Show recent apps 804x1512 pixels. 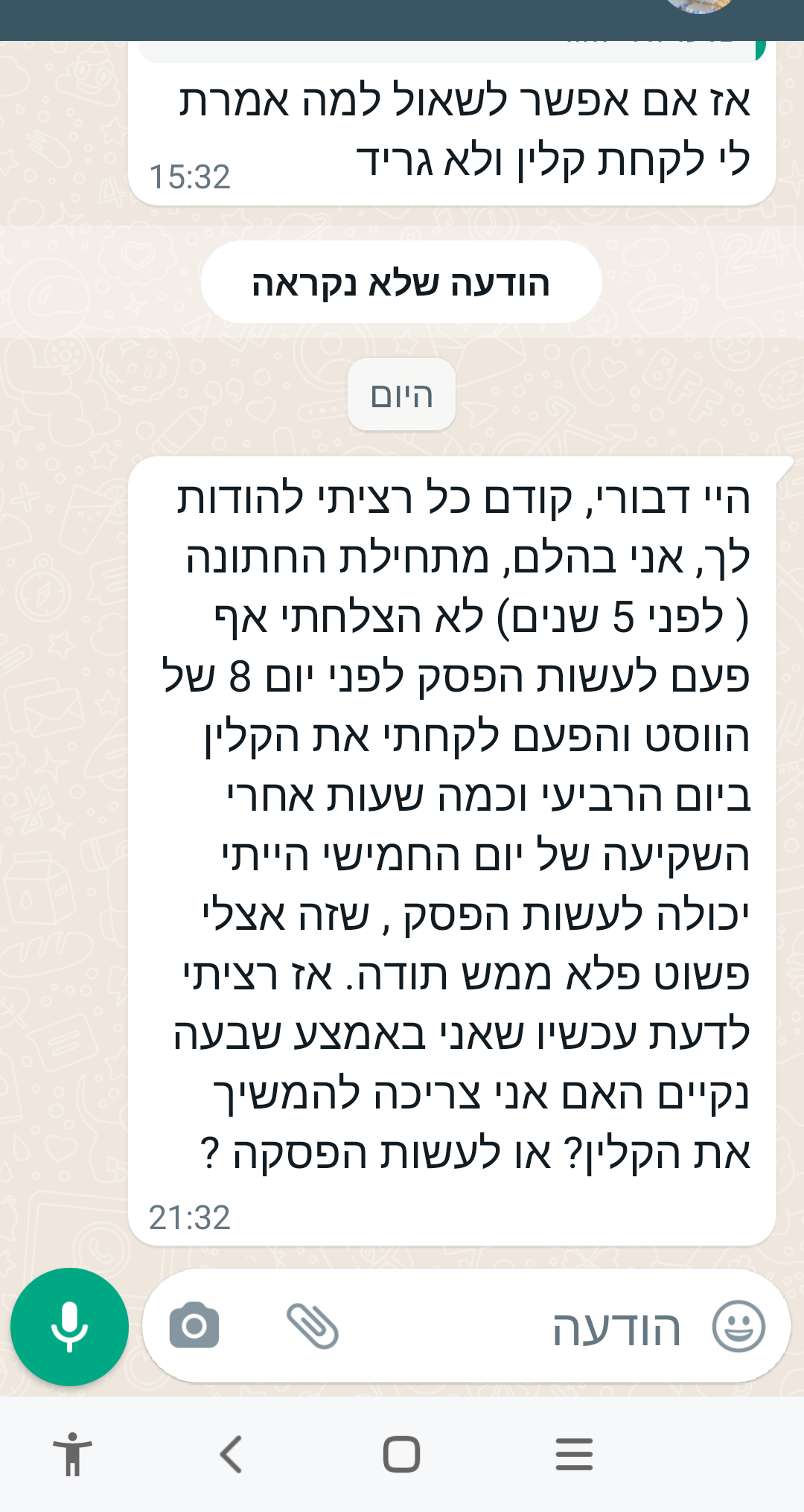pyautogui.click(x=574, y=1454)
